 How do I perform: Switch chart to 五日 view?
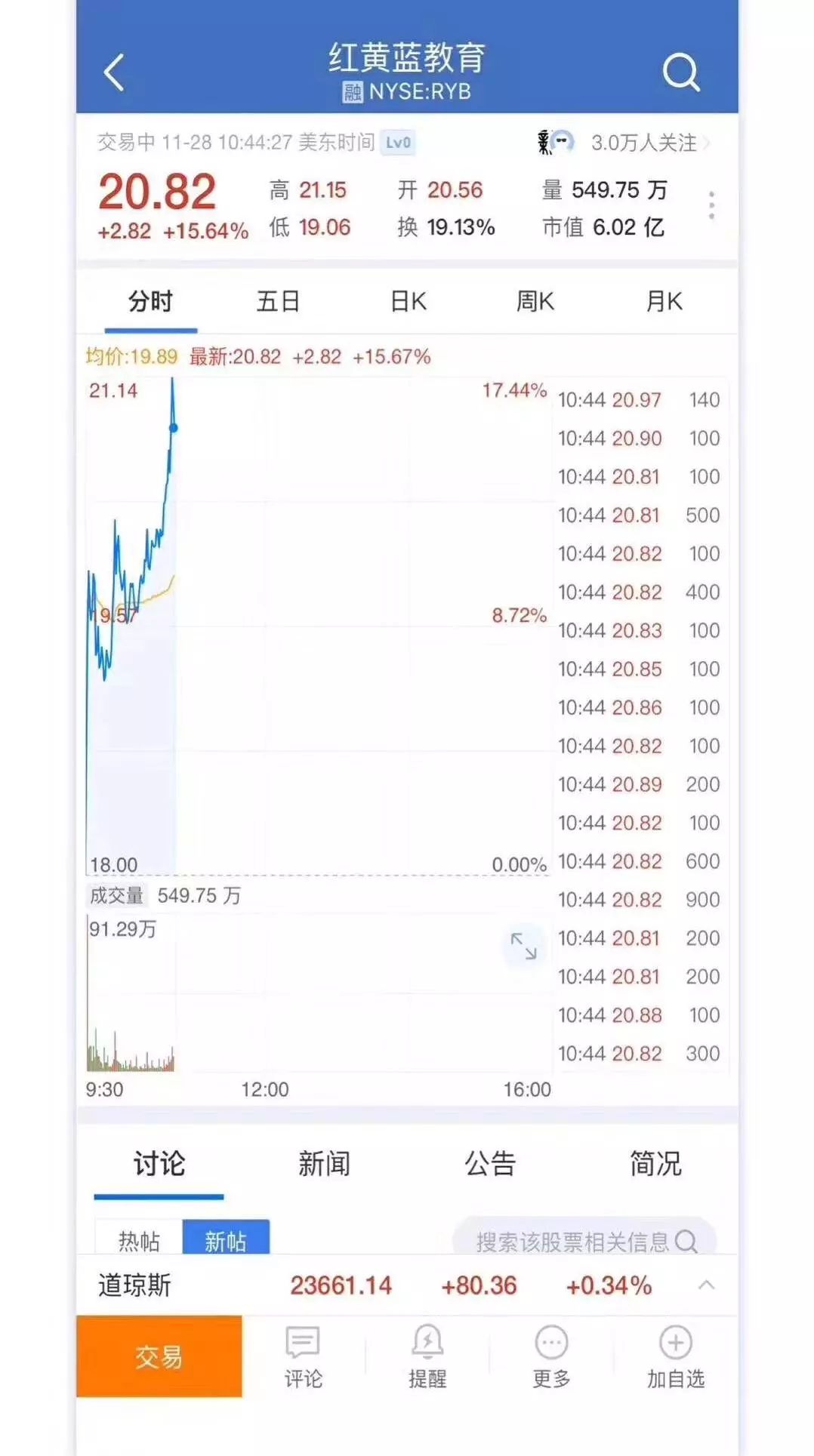point(279,302)
